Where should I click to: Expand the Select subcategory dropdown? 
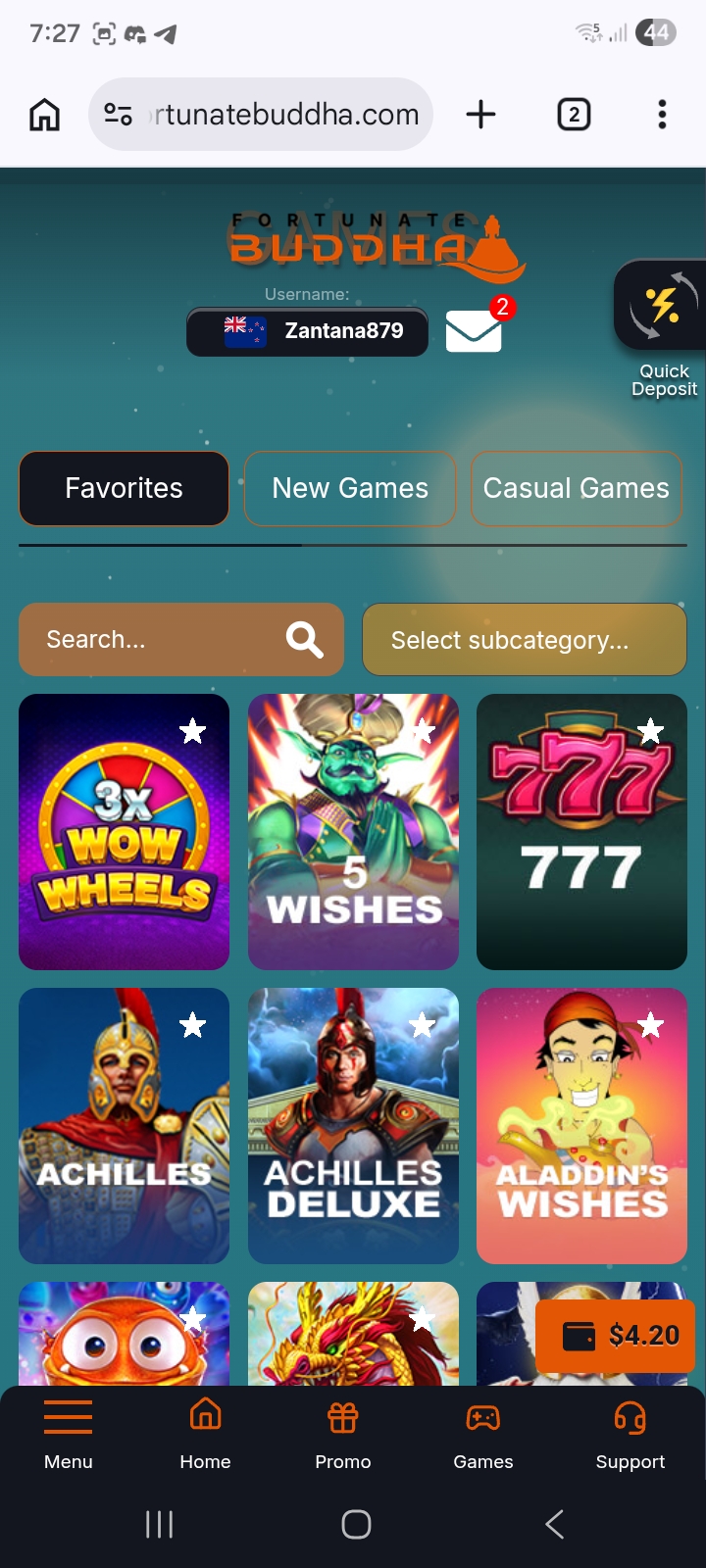tap(525, 639)
